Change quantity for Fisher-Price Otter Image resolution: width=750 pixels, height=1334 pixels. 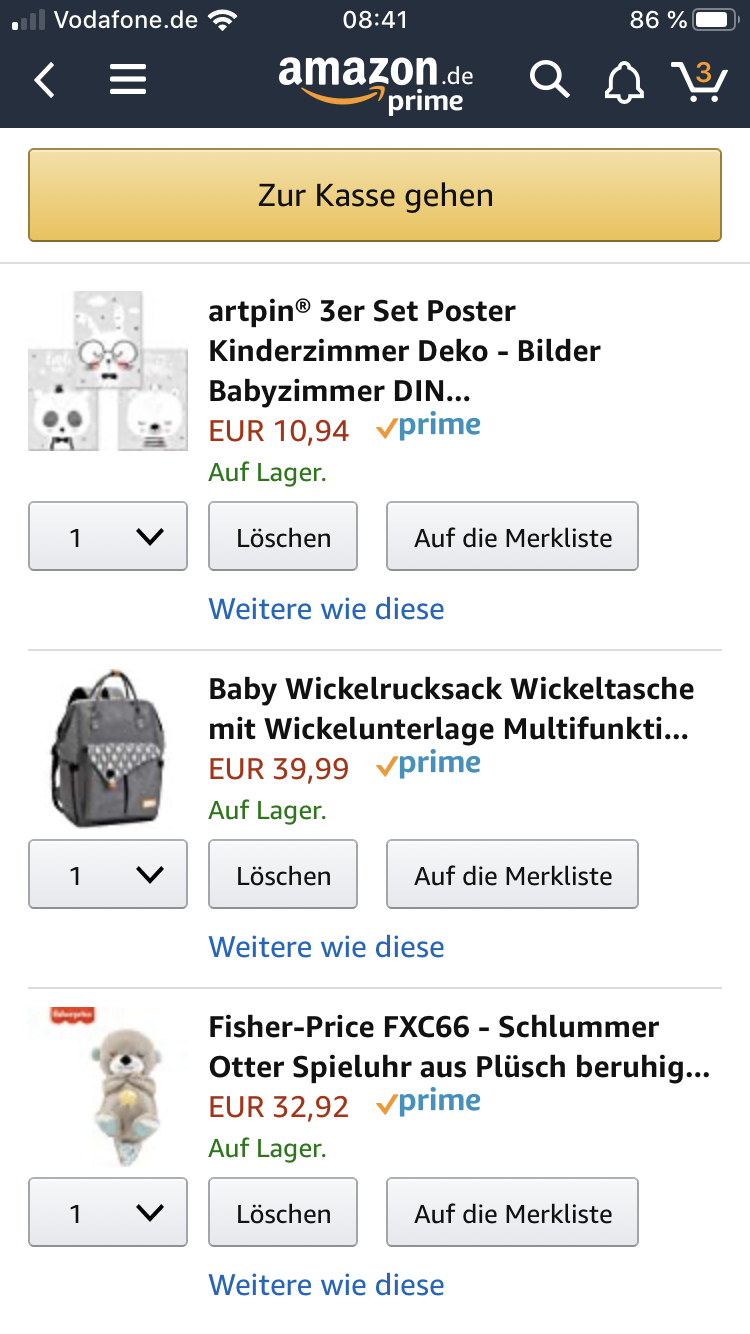108,1213
